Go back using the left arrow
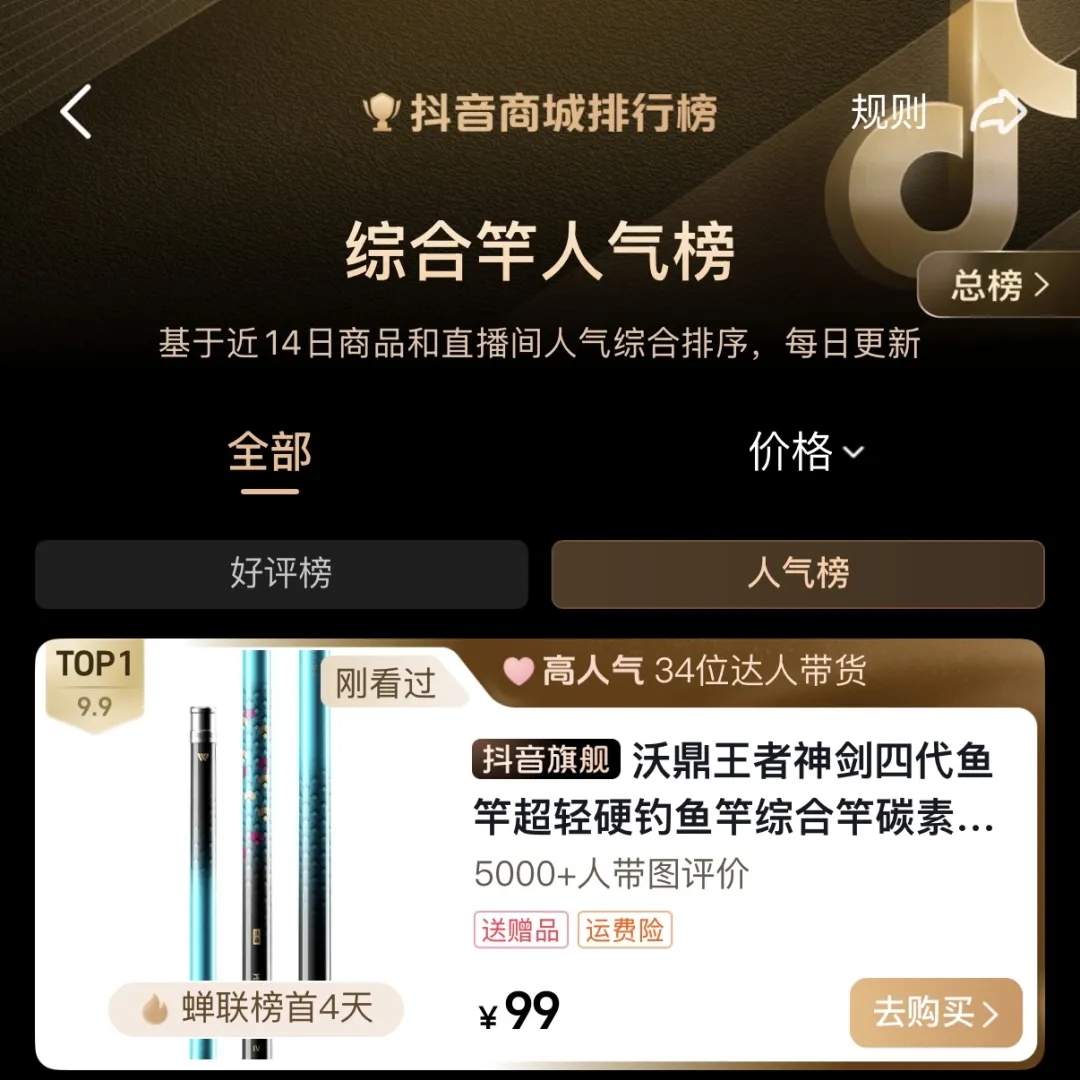 (x=76, y=111)
